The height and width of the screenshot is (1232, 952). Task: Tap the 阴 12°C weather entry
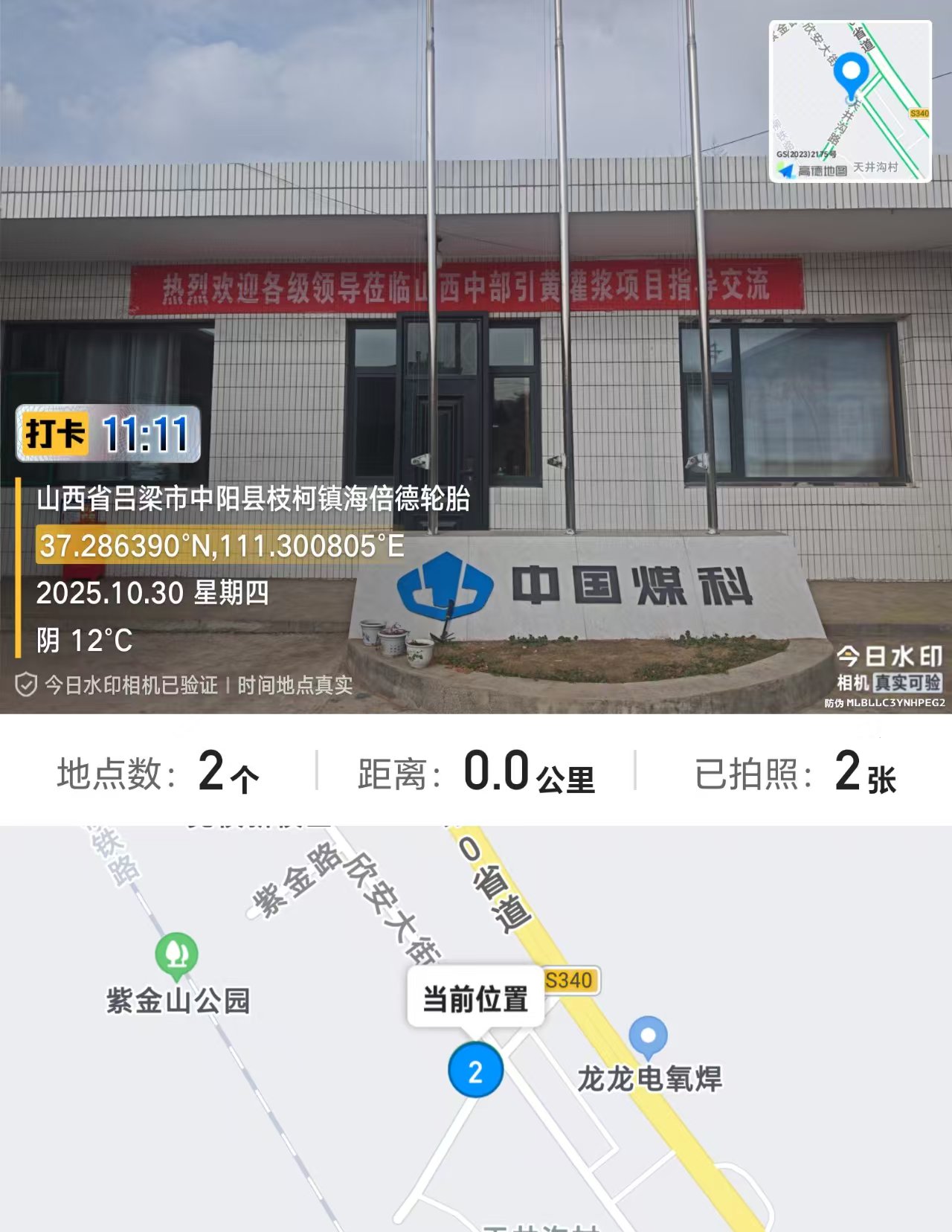(84, 638)
